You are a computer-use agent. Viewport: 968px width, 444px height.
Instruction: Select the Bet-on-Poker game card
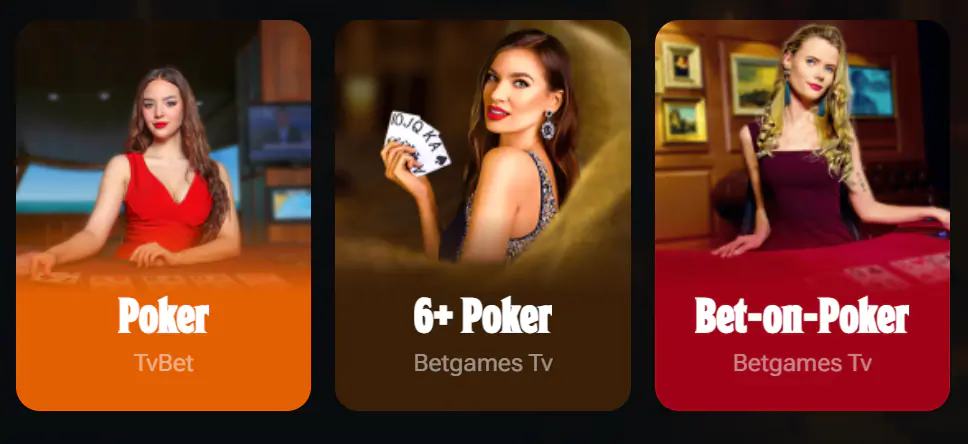coord(801,215)
